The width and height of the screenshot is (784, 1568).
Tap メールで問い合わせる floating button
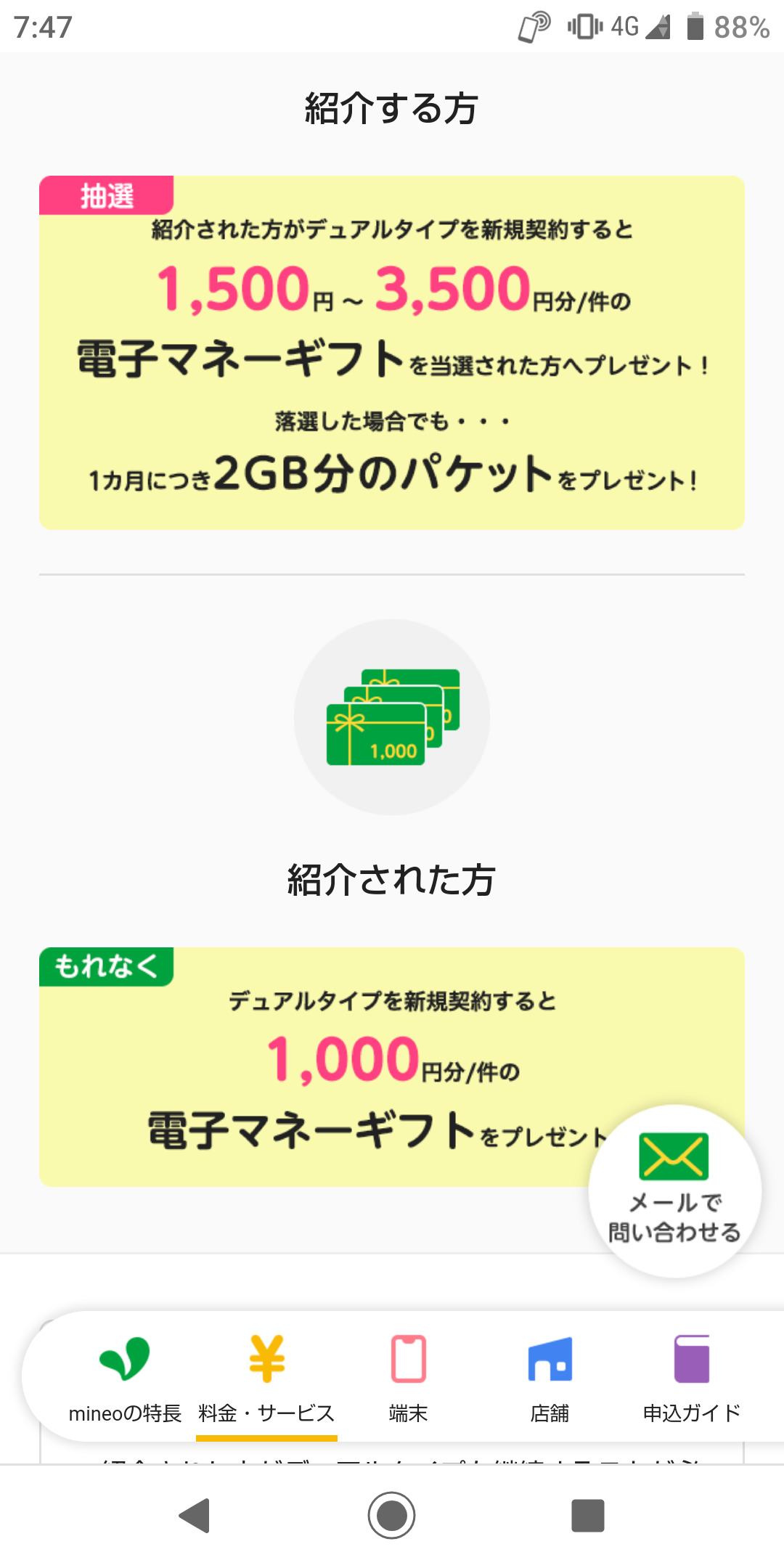pyautogui.click(x=674, y=1191)
